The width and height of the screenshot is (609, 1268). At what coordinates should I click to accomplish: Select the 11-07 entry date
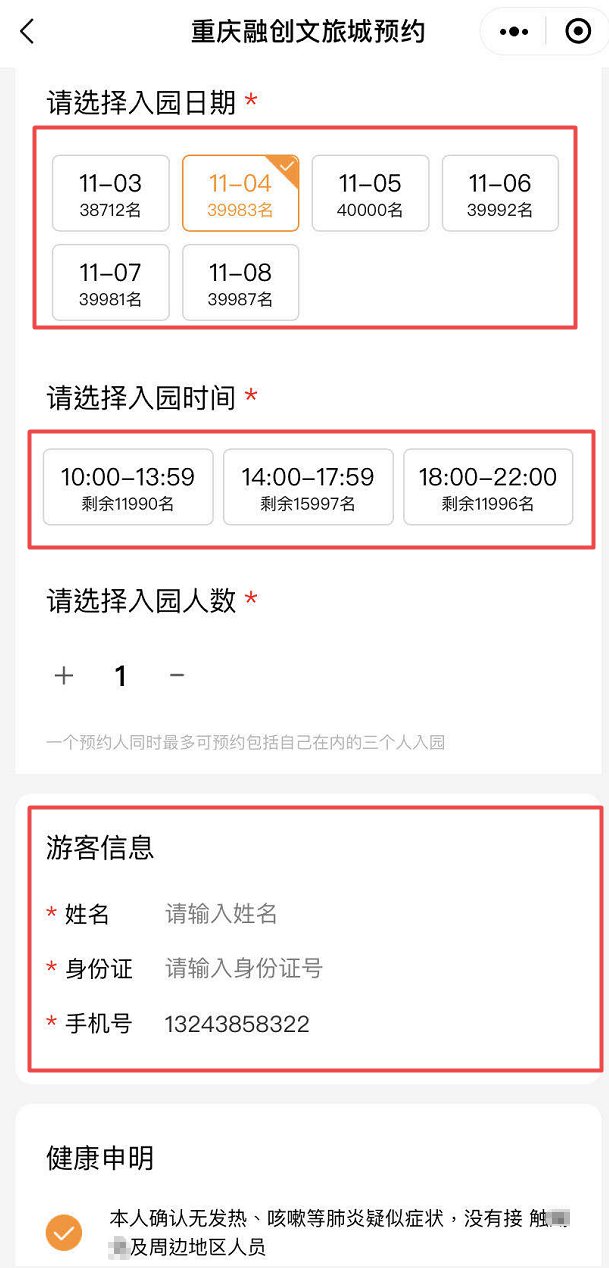point(111,282)
